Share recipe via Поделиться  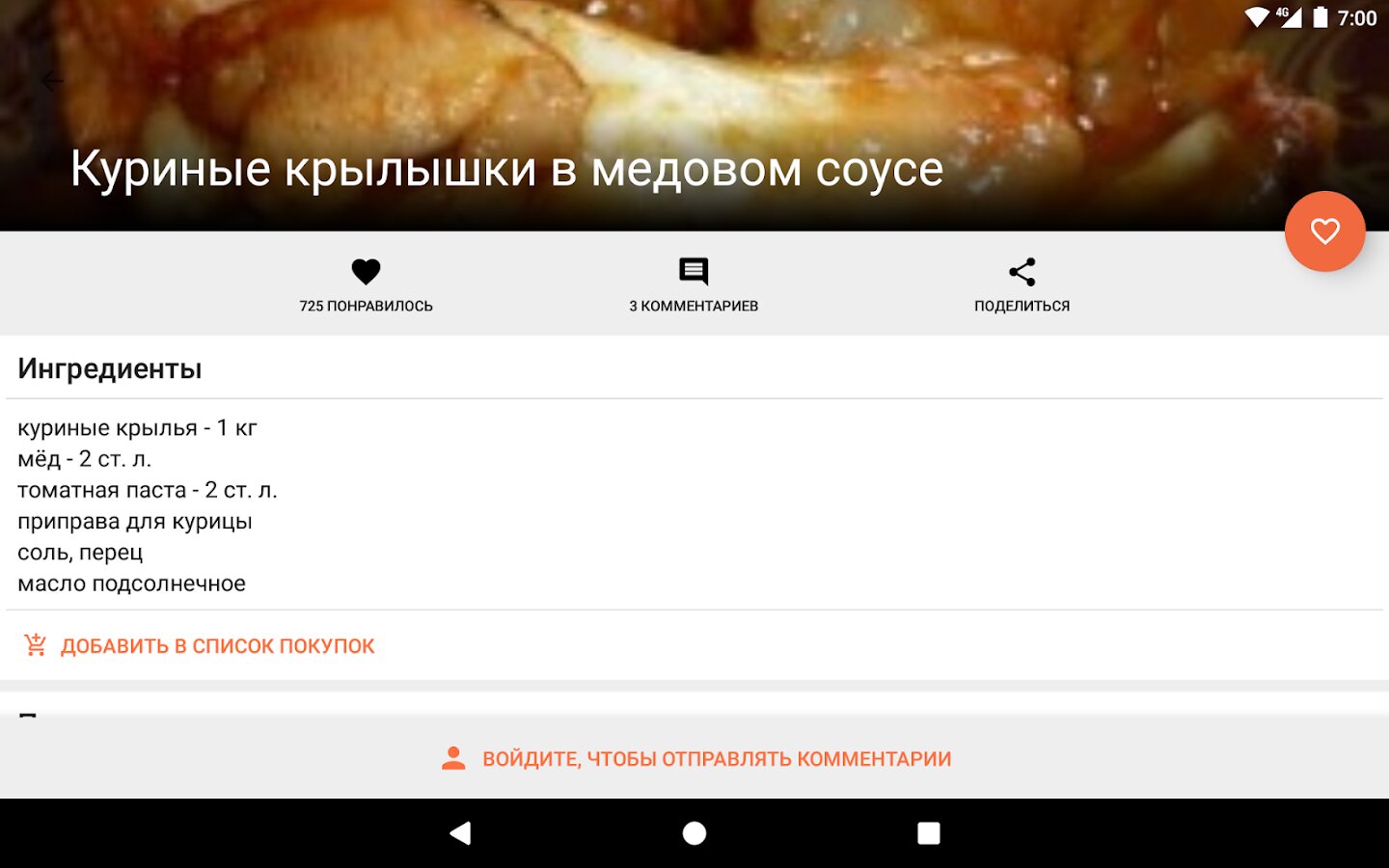1021,285
